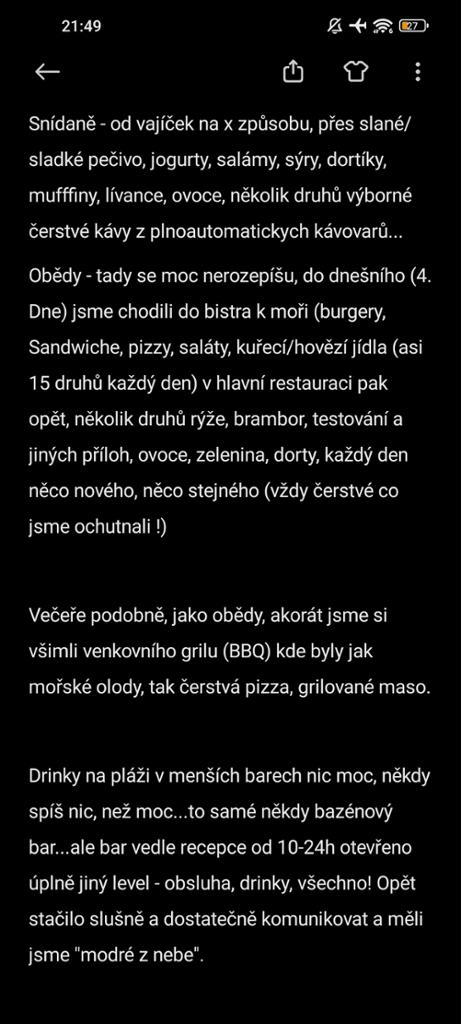Viewport: 461px width, 1024px height.
Task: Open the three-dot overflow menu
Action: (418, 72)
